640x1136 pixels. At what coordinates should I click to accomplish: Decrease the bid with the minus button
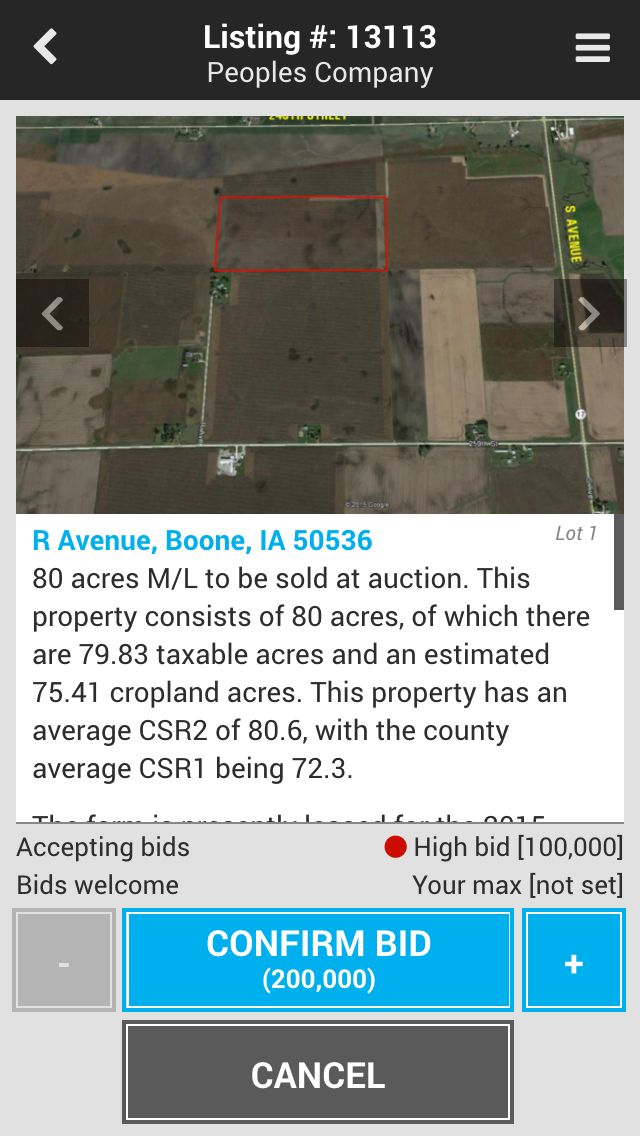click(64, 960)
